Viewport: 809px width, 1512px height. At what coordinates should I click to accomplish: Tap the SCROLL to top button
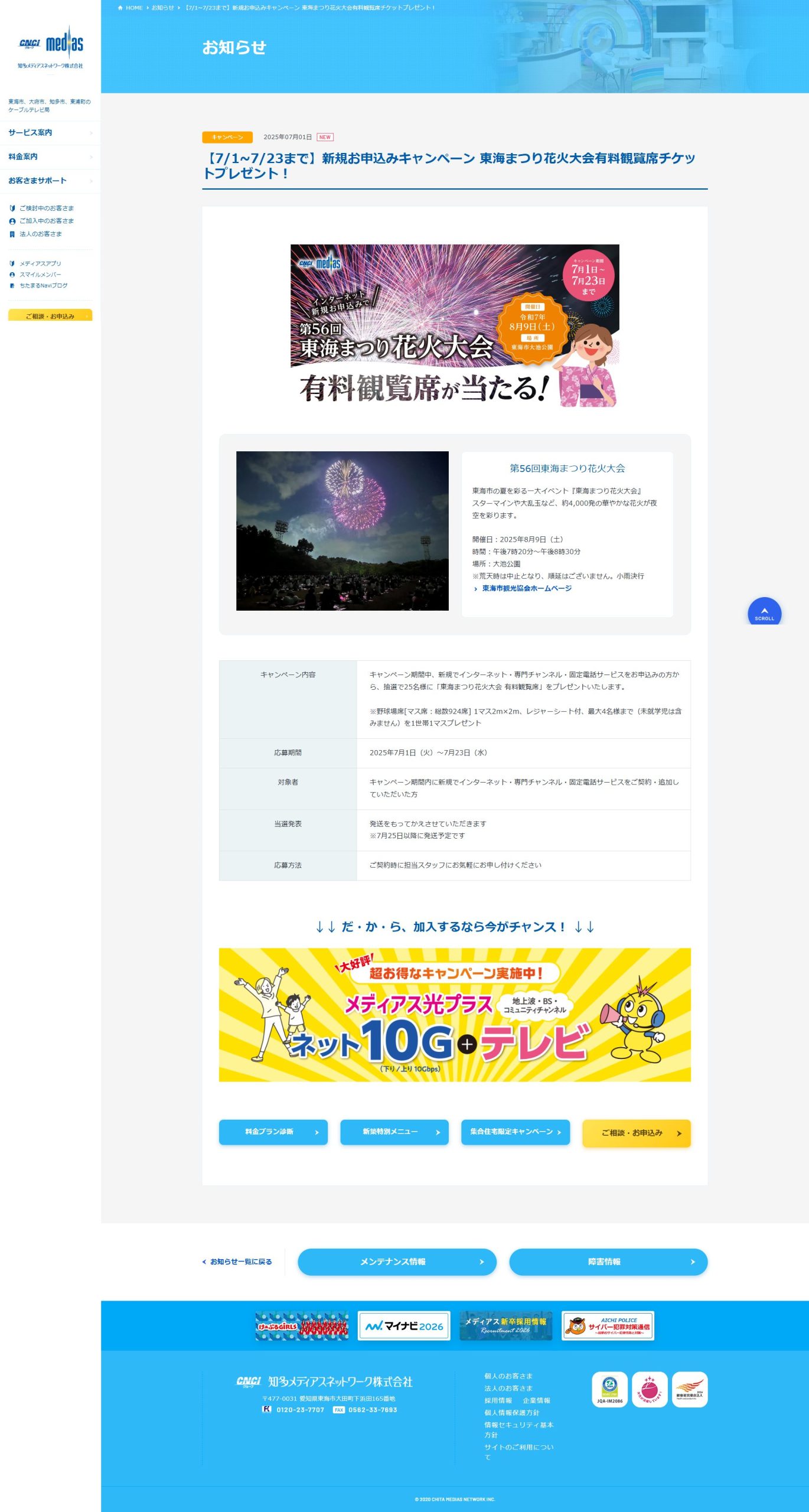coord(764,612)
